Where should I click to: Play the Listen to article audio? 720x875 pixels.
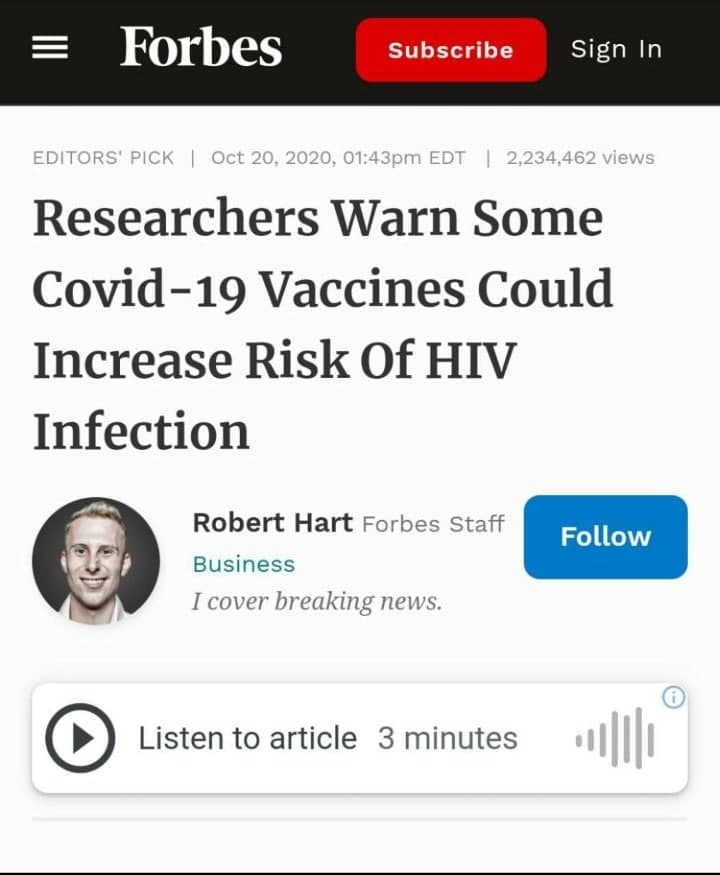[x=80, y=738]
